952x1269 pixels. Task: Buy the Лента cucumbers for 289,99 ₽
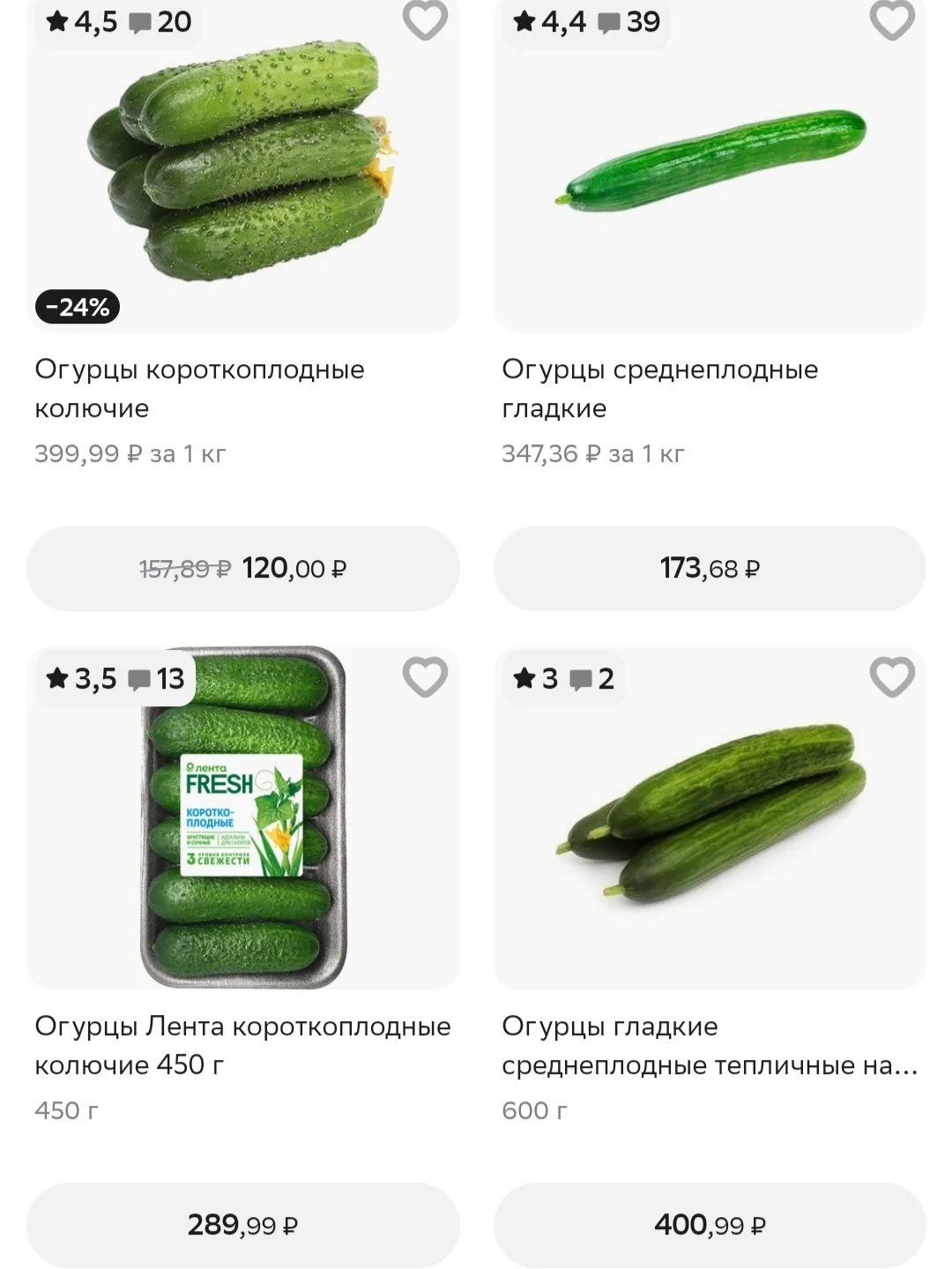pyautogui.click(x=243, y=1225)
